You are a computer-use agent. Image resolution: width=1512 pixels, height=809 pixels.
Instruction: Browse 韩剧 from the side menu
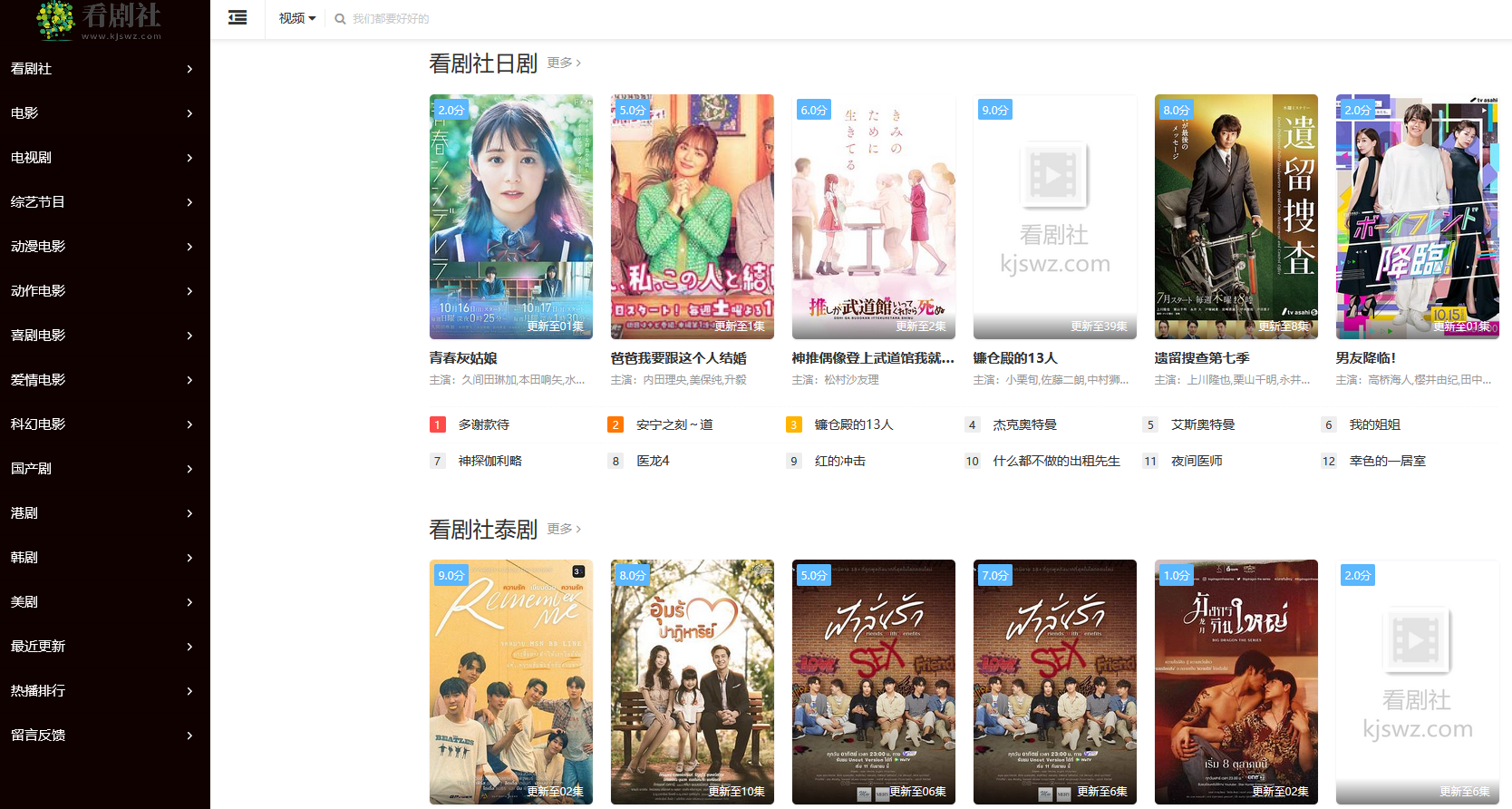(102, 558)
